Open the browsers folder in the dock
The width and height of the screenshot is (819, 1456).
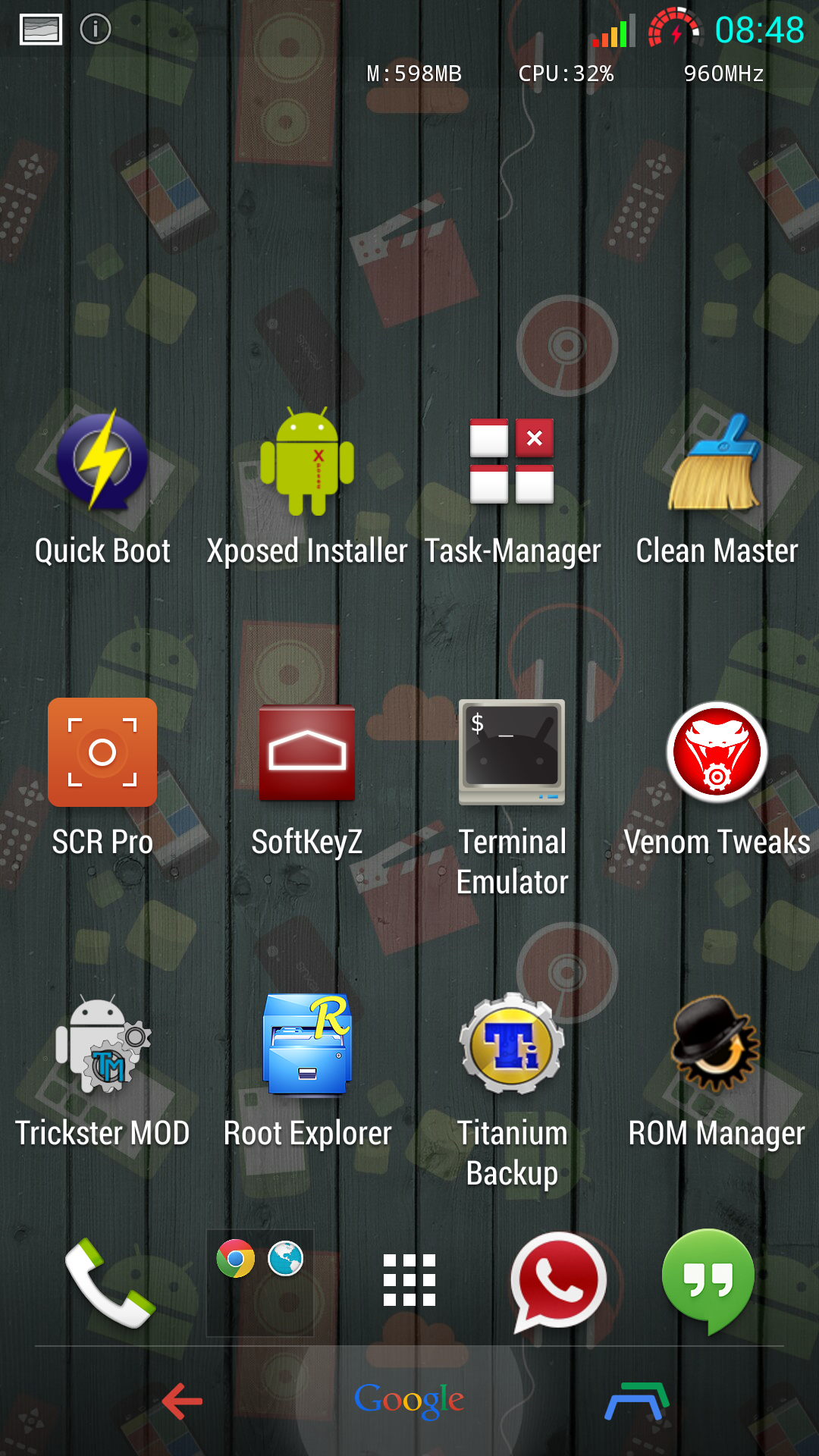click(x=260, y=1282)
